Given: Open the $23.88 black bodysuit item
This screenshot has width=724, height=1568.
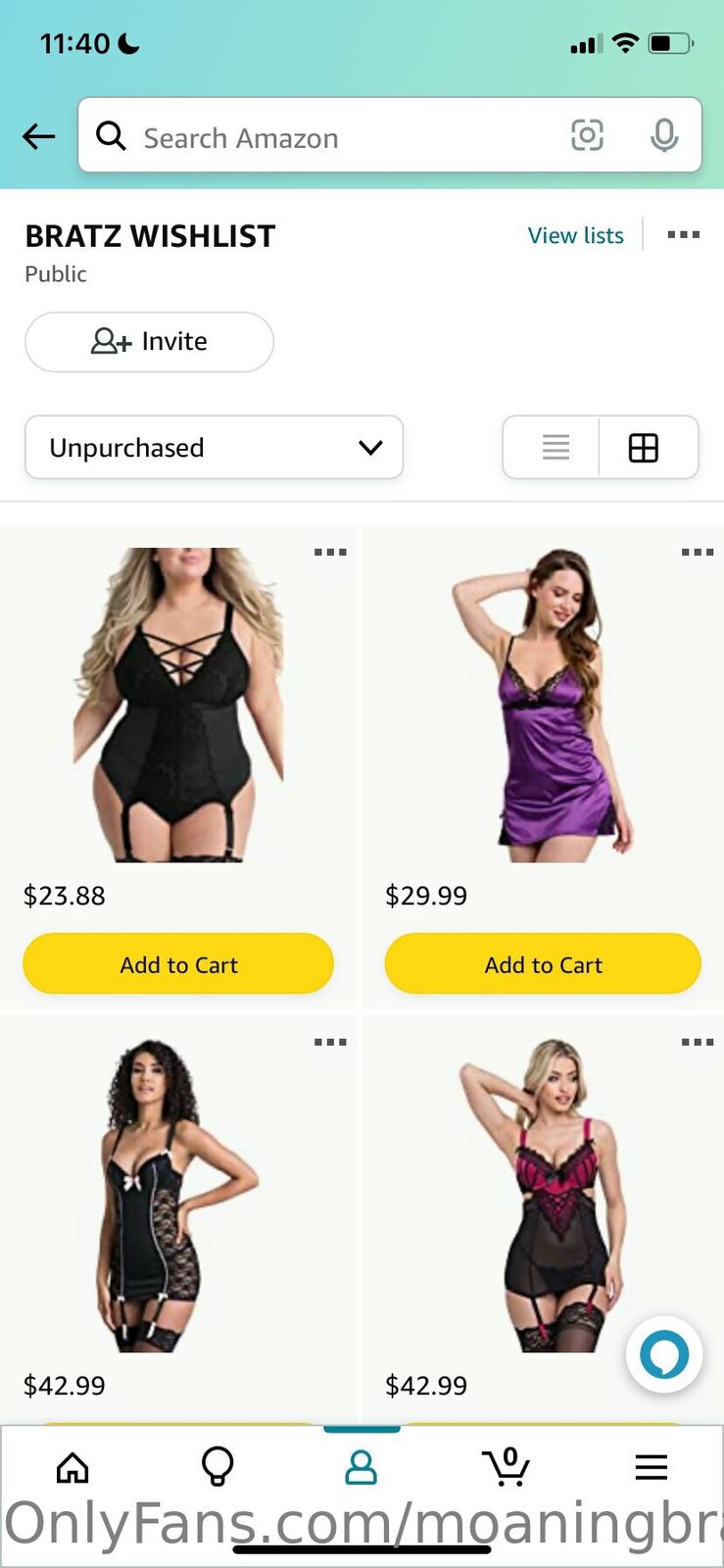Looking at the screenshot, I should pos(178,704).
